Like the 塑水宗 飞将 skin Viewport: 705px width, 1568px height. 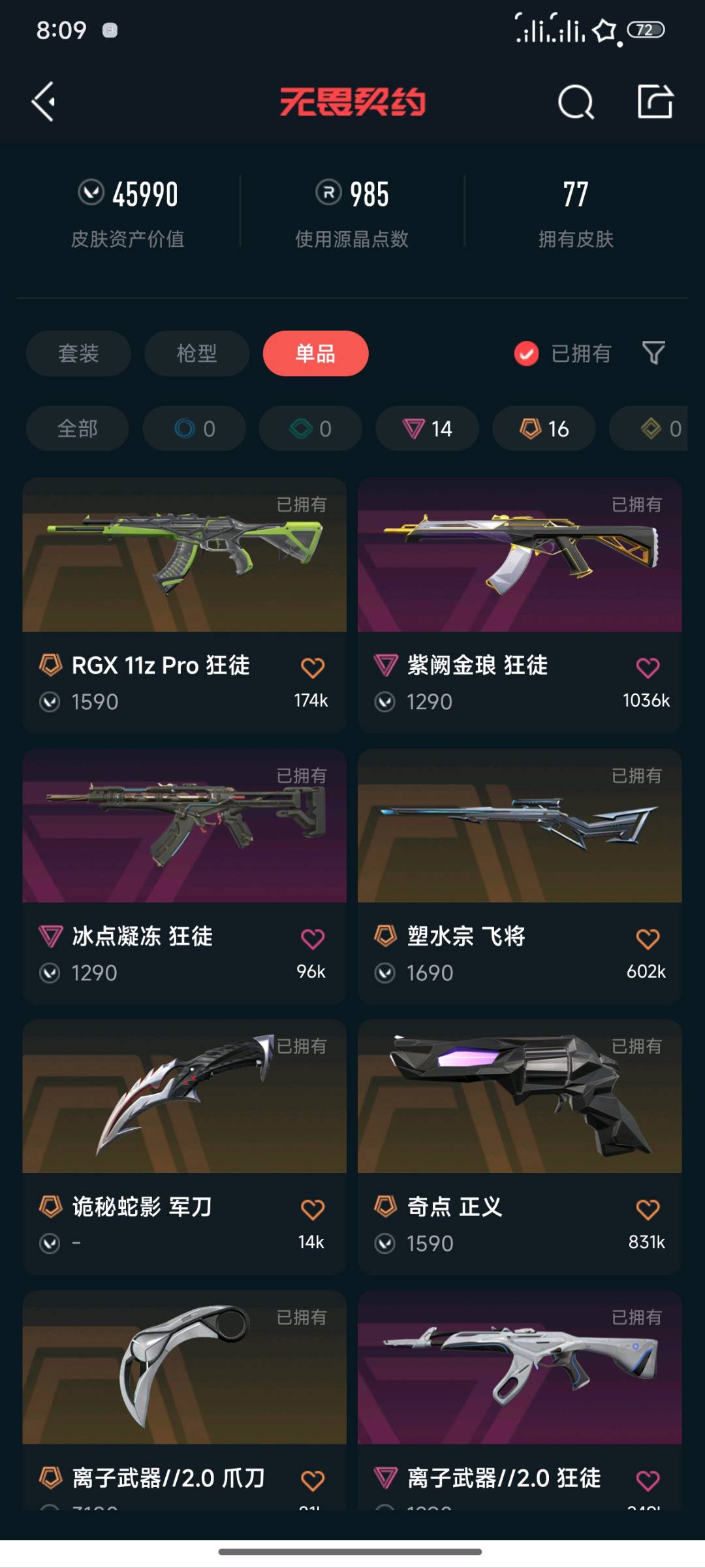648,938
